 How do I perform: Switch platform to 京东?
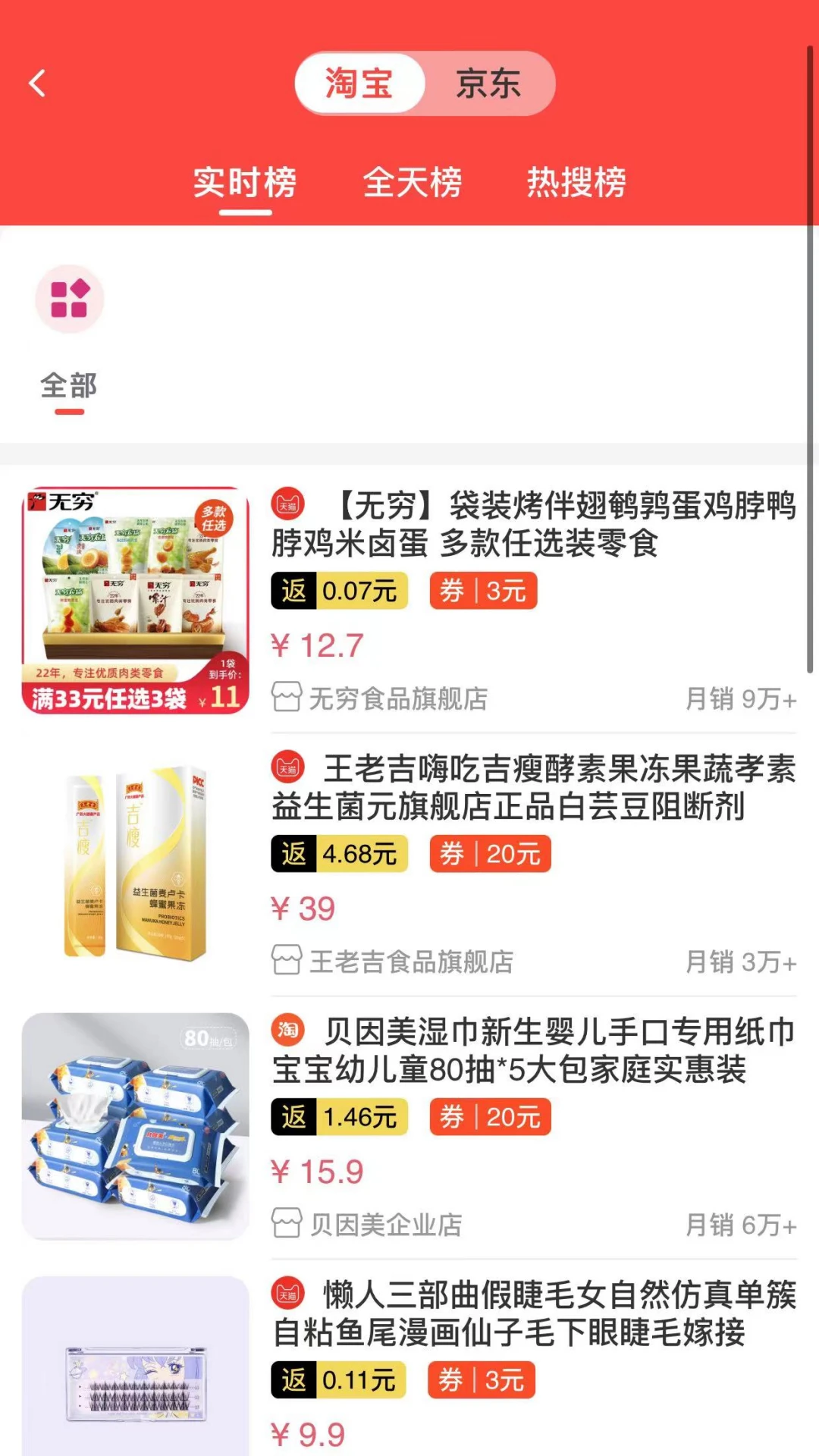pyautogui.click(x=488, y=83)
